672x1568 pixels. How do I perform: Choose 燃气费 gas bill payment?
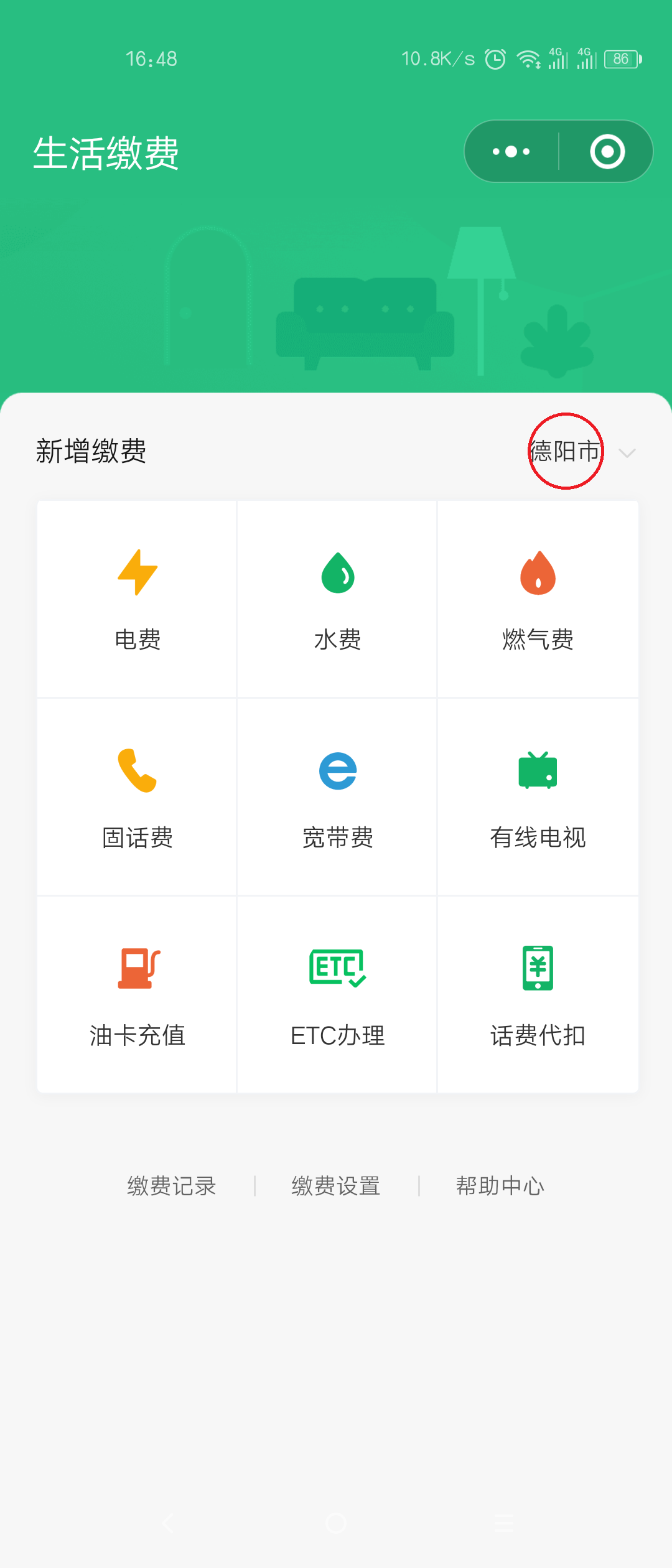(538, 599)
